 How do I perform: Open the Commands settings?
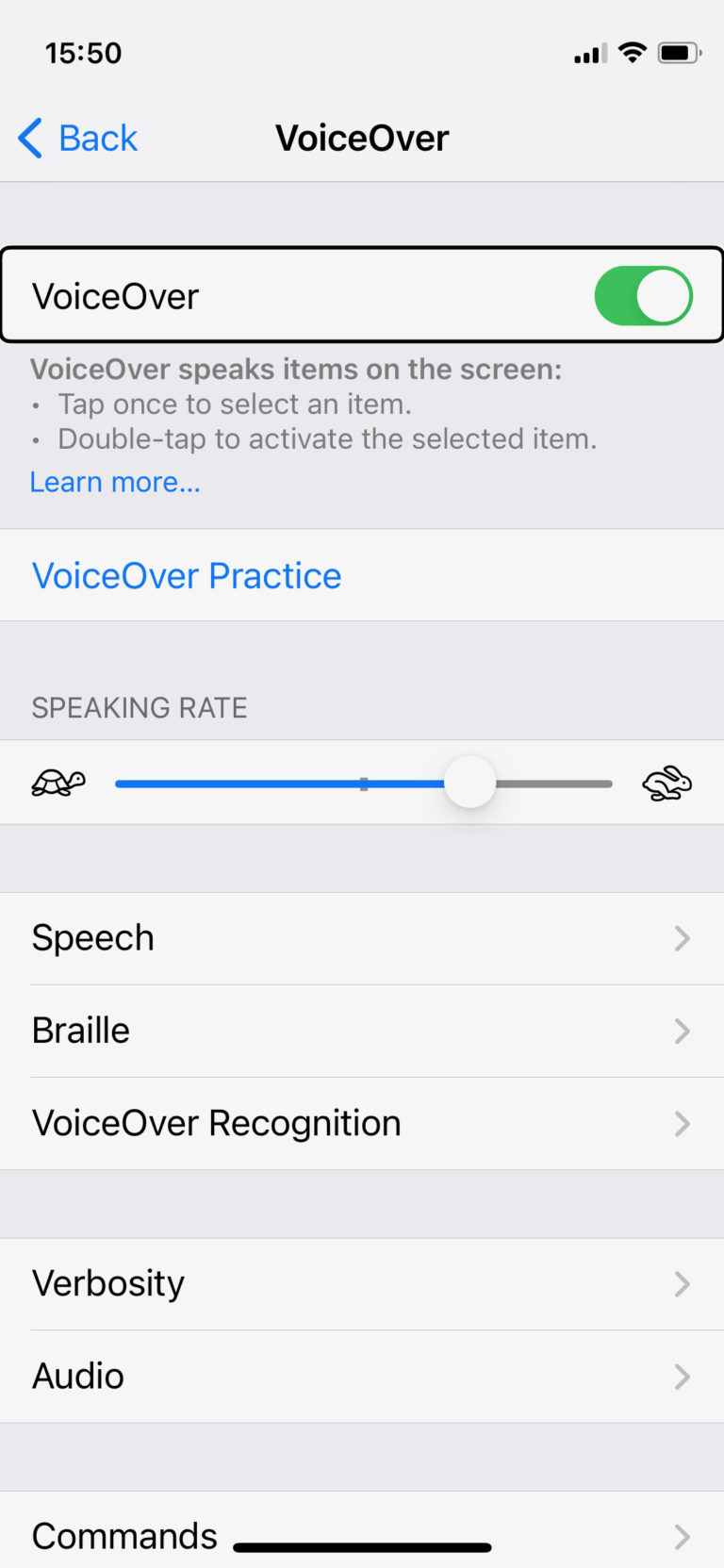pyautogui.click(x=362, y=1535)
